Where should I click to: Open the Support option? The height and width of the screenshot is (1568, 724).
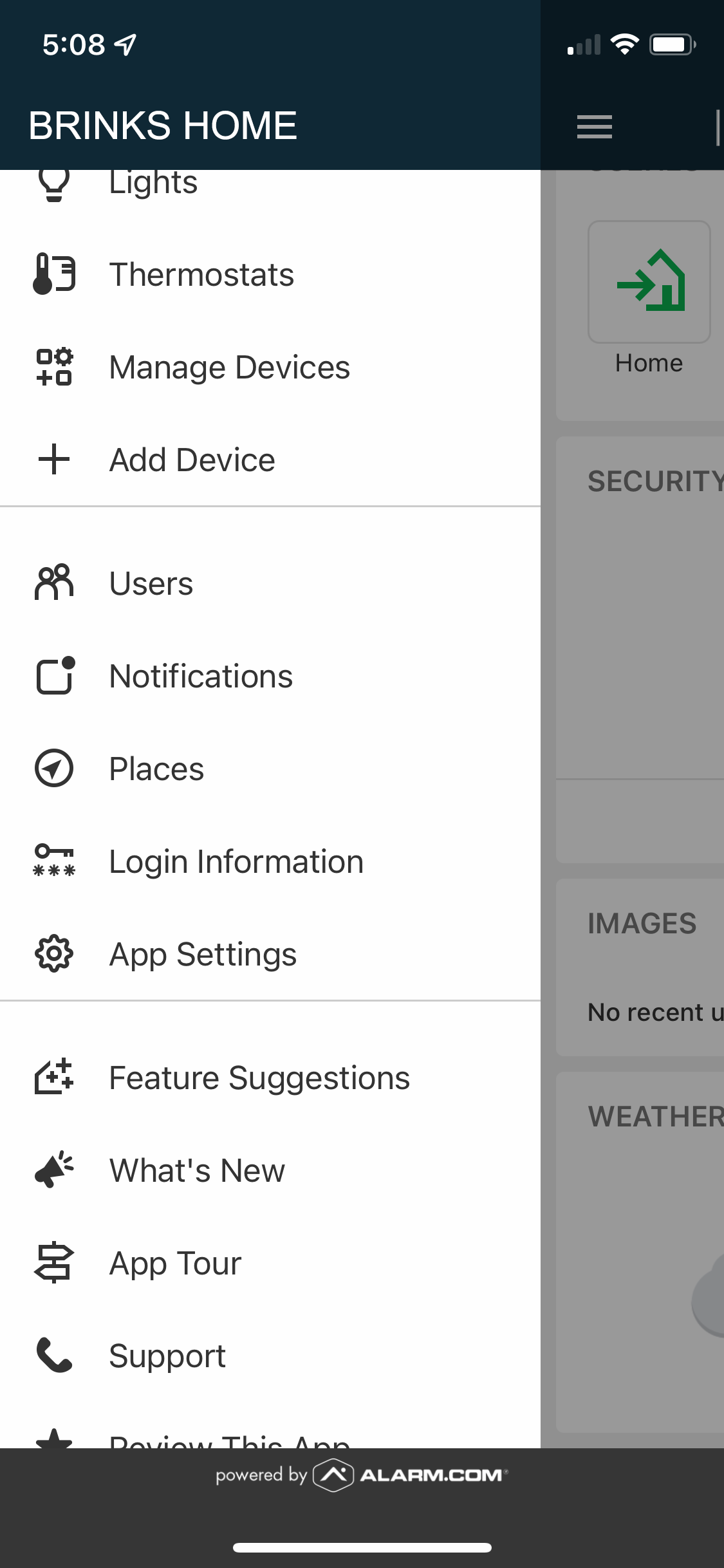coord(167,1356)
